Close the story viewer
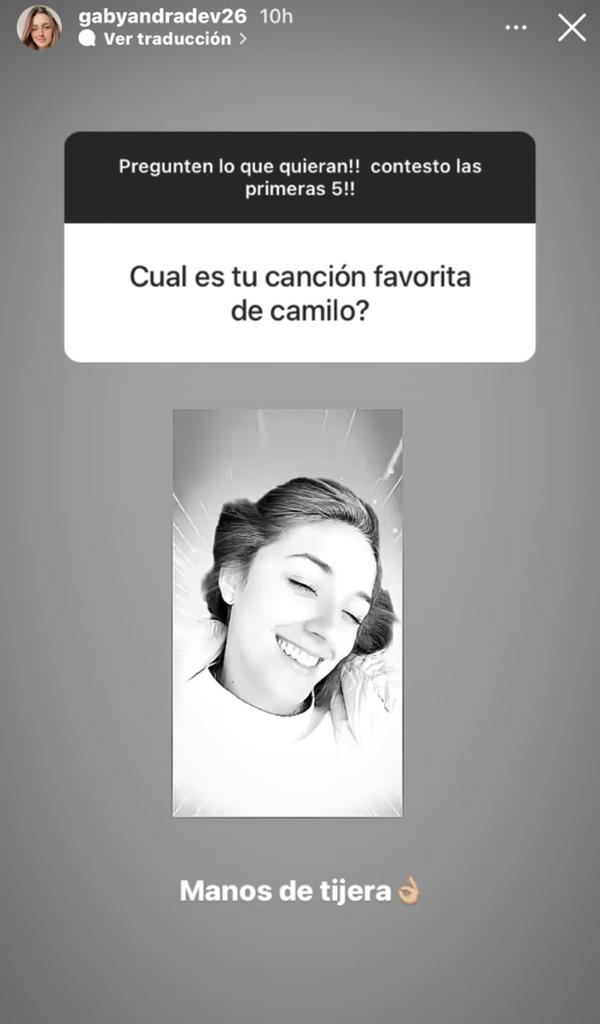 [x=572, y=28]
